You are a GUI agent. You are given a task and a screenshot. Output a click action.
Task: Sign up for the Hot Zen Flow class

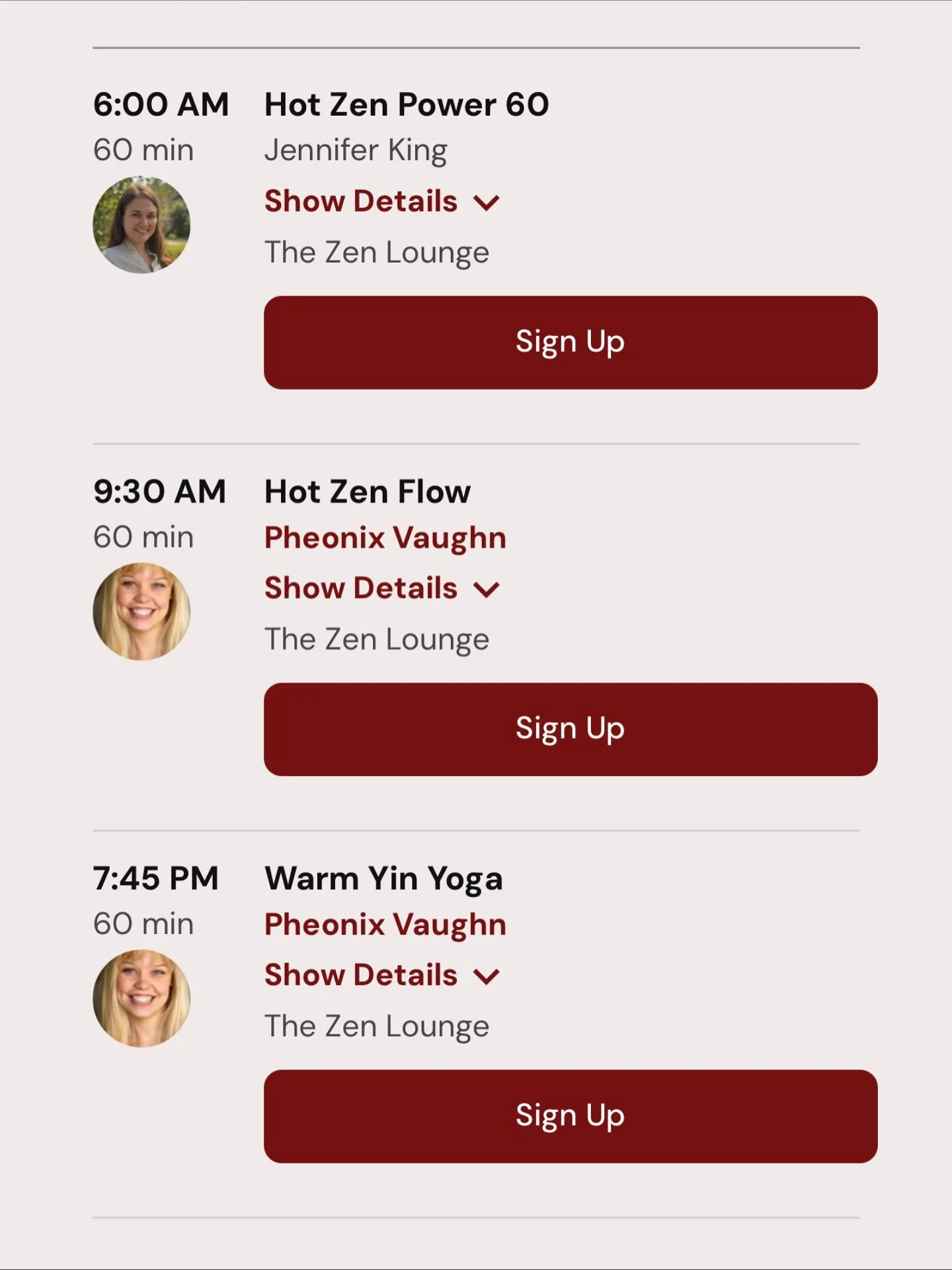click(570, 729)
